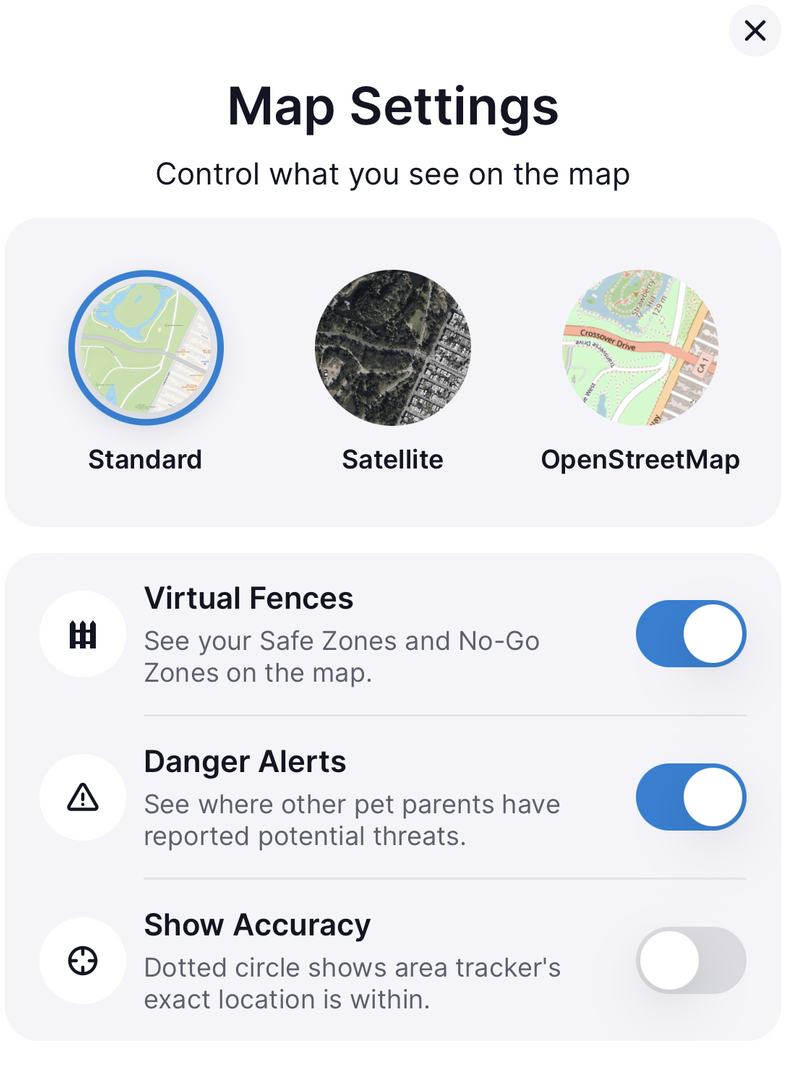Click the Virtual Fences fence icon
This screenshot has height=1083, width=787.
point(82,634)
